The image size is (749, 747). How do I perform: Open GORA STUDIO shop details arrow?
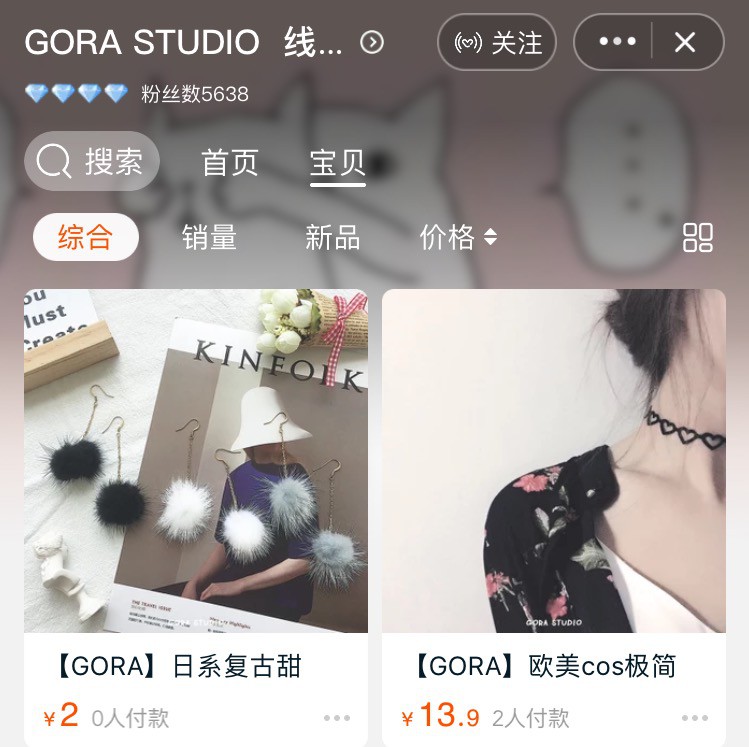tap(372, 42)
